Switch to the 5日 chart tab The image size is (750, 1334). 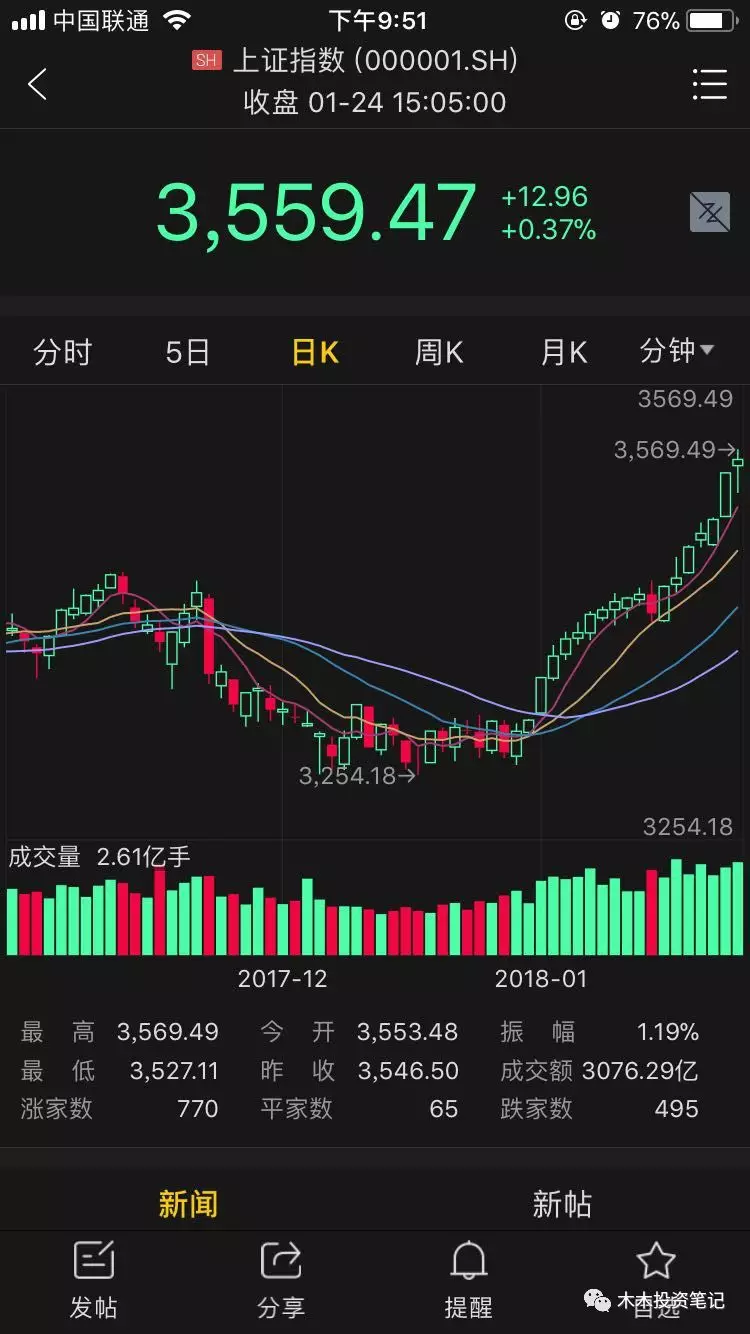coord(187,352)
